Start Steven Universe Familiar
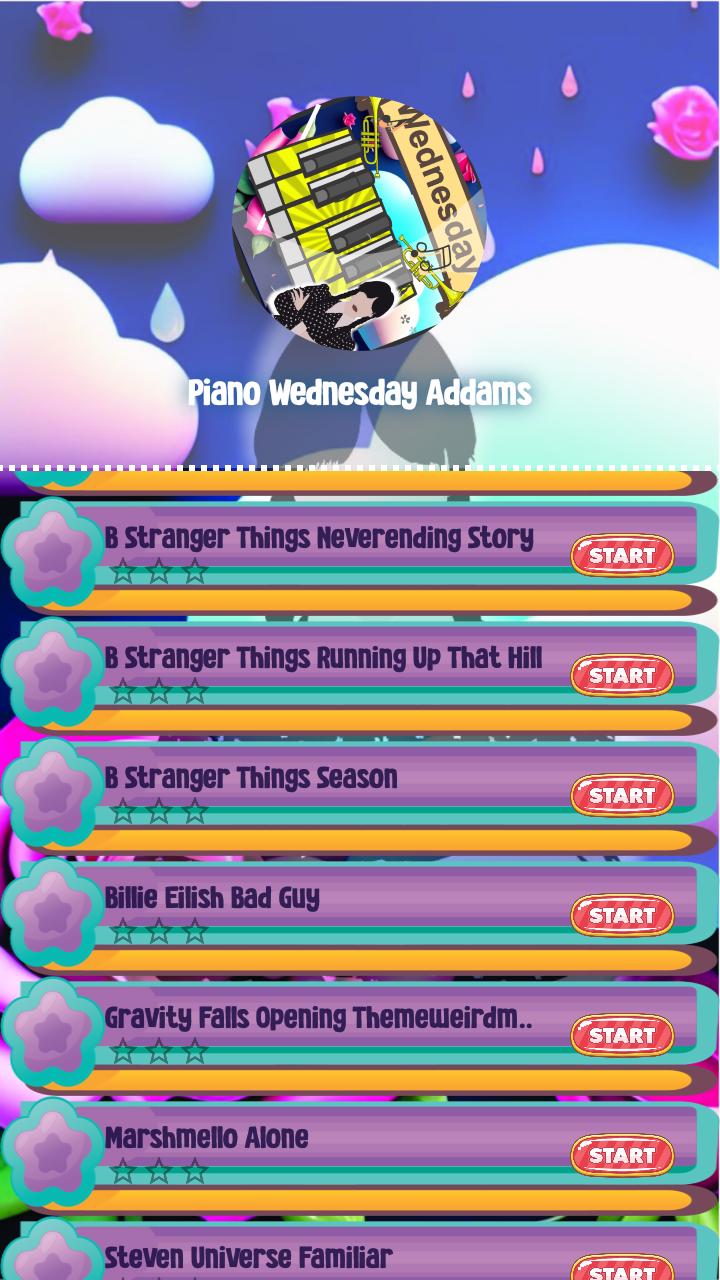This screenshot has width=720, height=1280. pos(622,1268)
